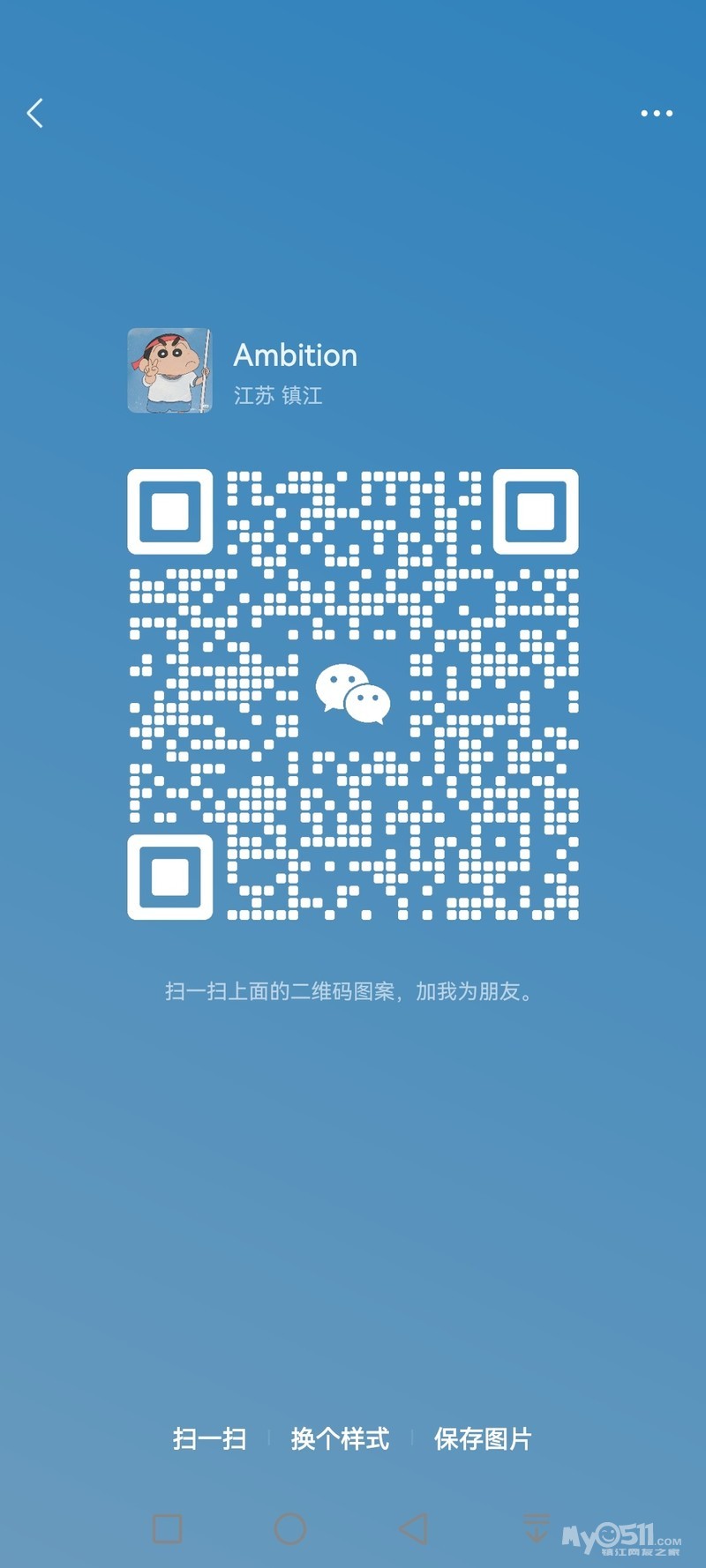Go to home screen via circle button

point(290,1528)
